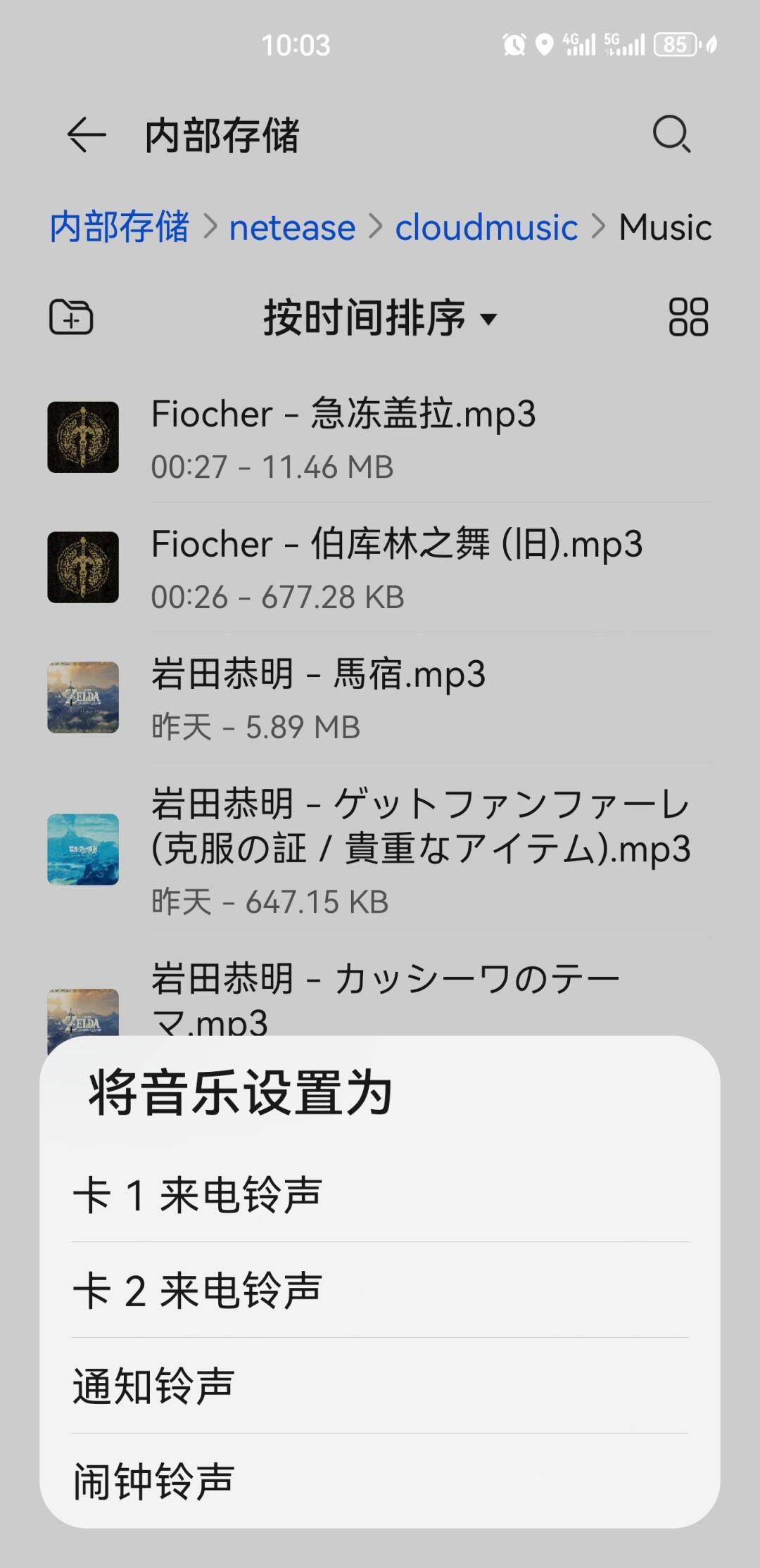760x1568 pixels.
Task: Open the search magnifier icon
Action: [671, 134]
